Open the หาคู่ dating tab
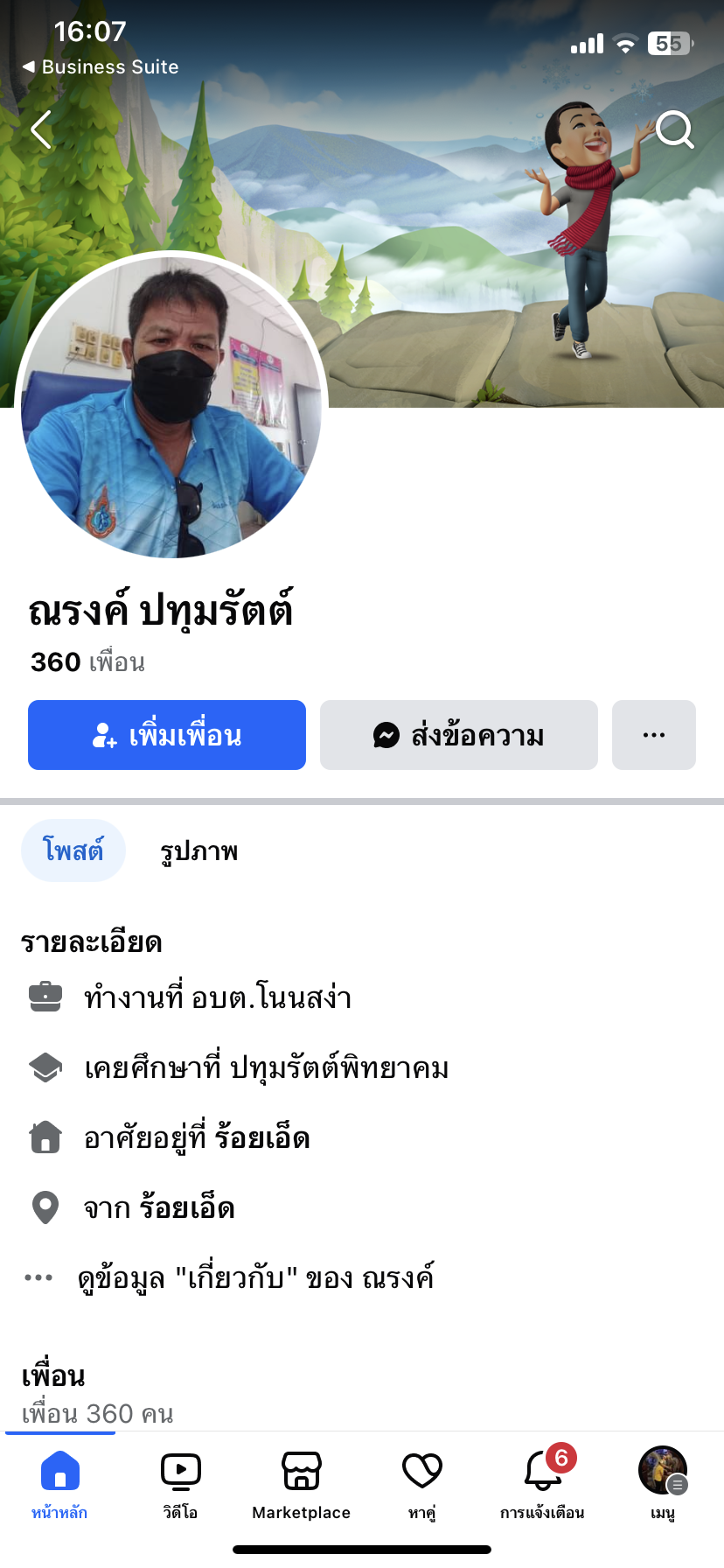Viewport: 724px width, 1568px height. [x=421, y=1482]
